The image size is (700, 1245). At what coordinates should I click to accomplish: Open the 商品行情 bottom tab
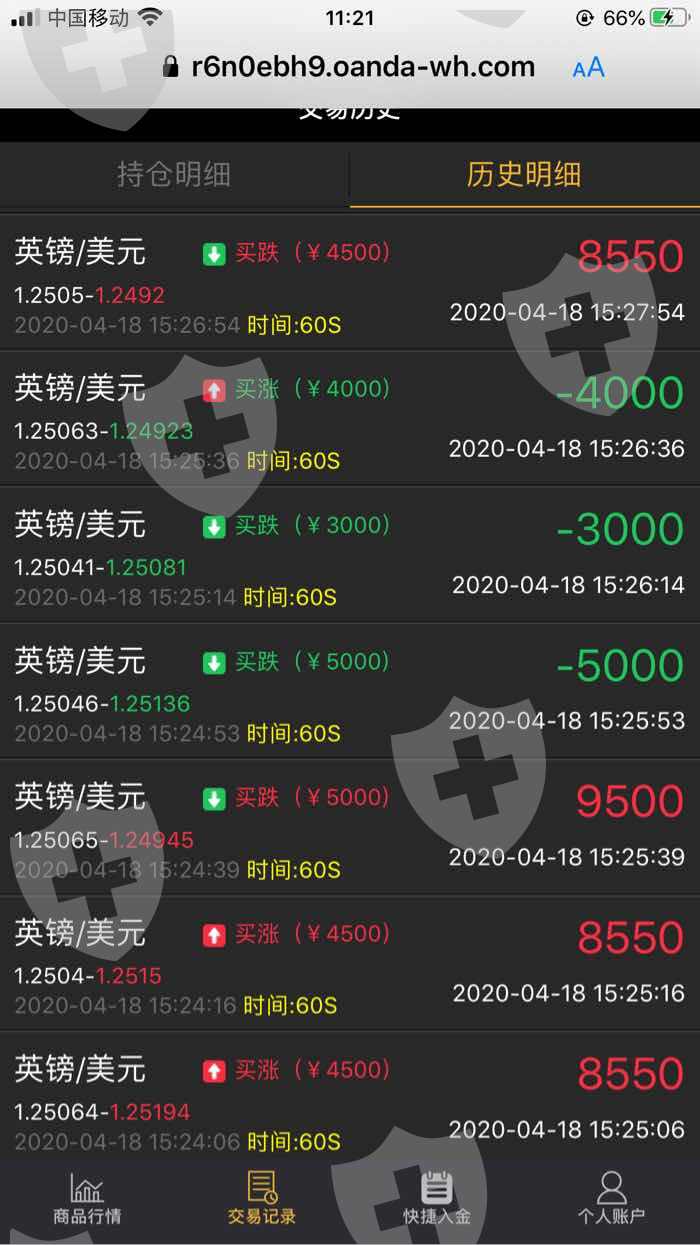[x=87, y=1199]
